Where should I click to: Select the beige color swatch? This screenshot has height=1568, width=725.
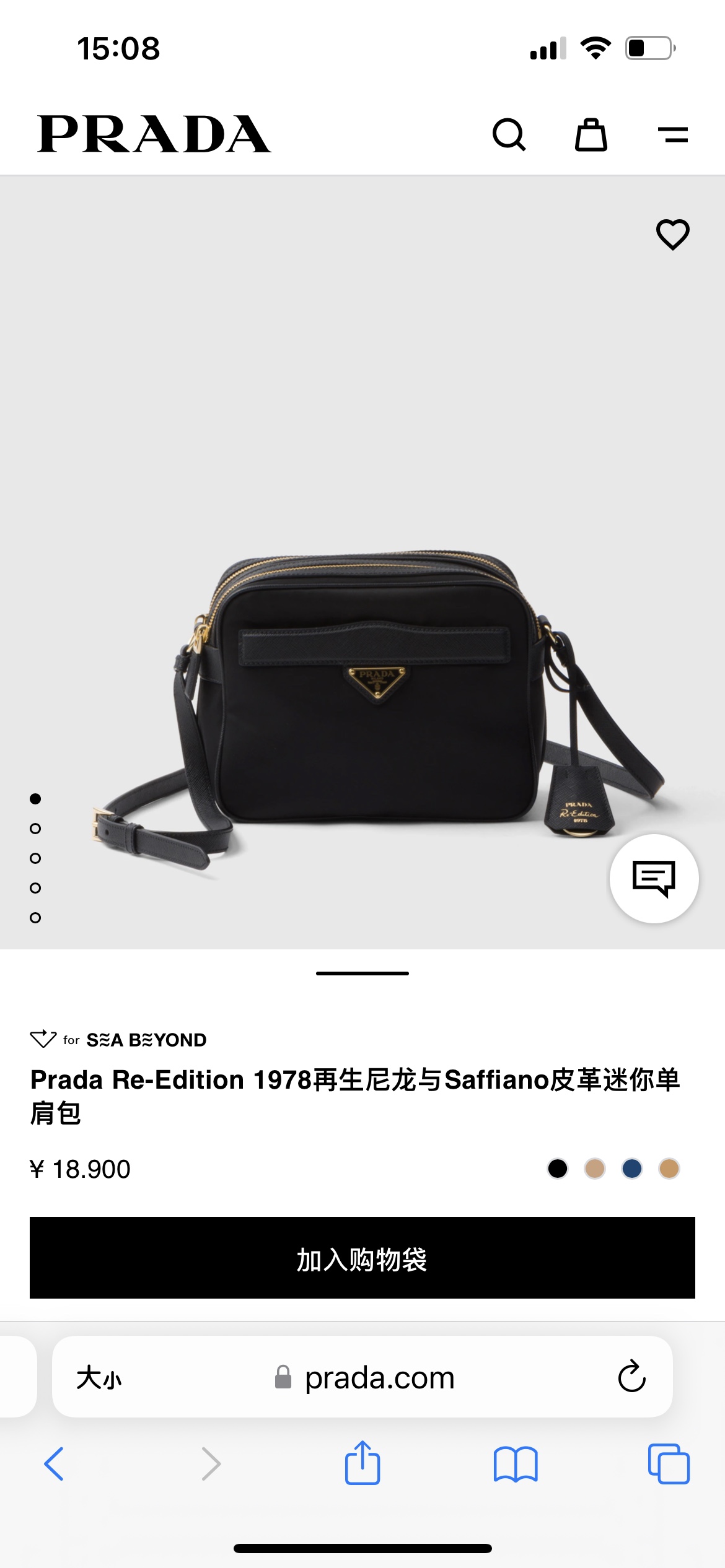[595, 1169]
